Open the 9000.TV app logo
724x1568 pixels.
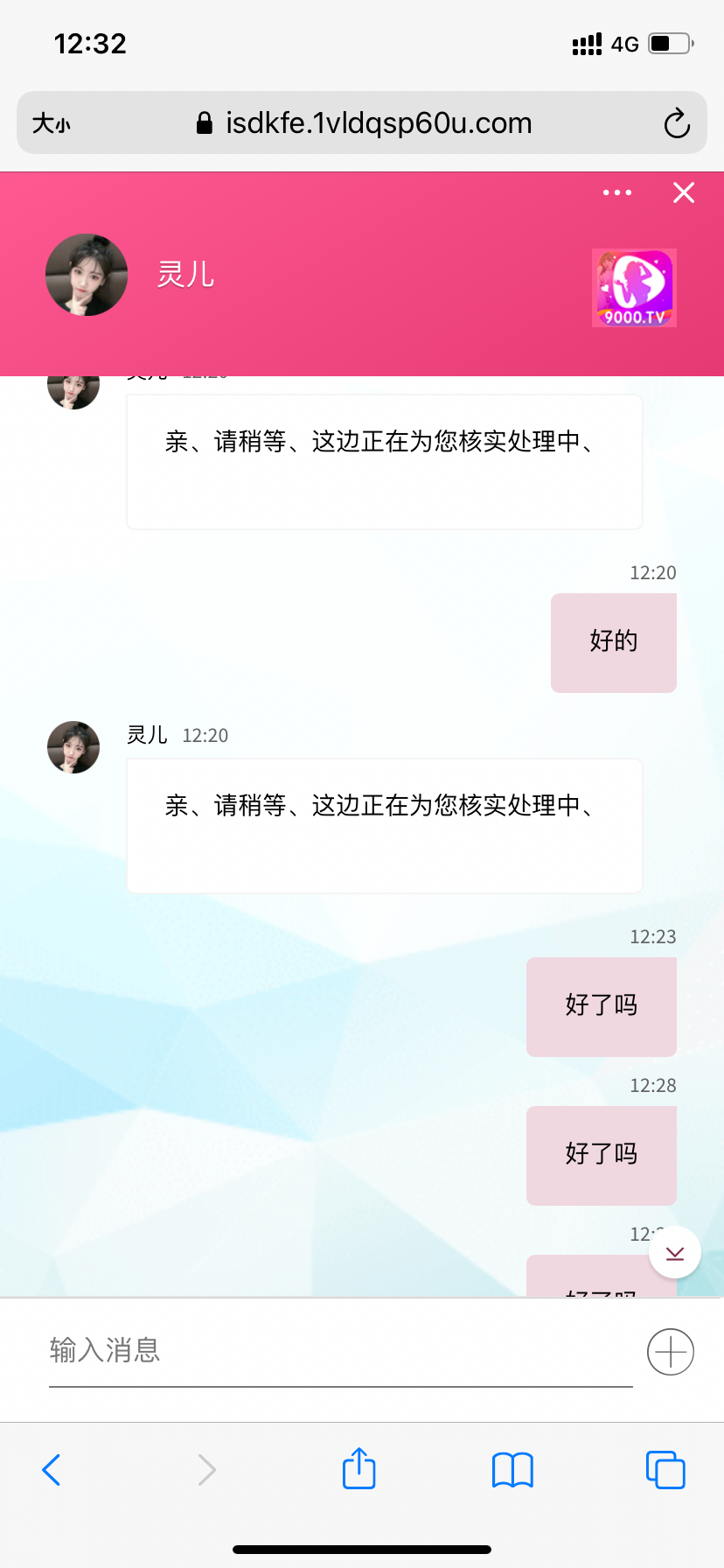tap(634, 287)
